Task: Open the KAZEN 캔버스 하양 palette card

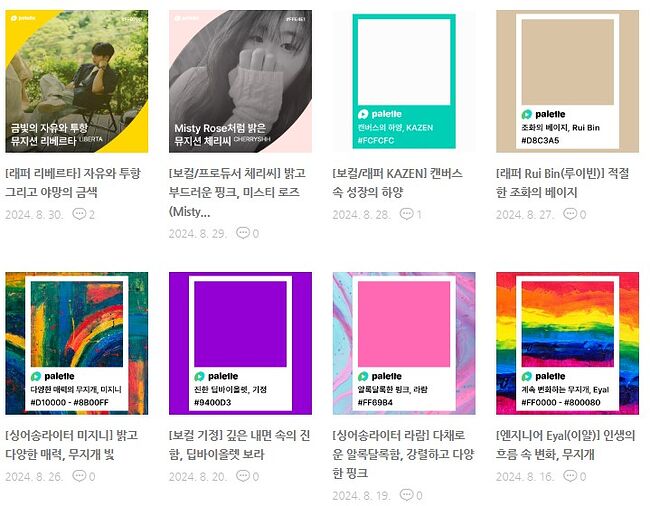Action: [x=403, y=81]
